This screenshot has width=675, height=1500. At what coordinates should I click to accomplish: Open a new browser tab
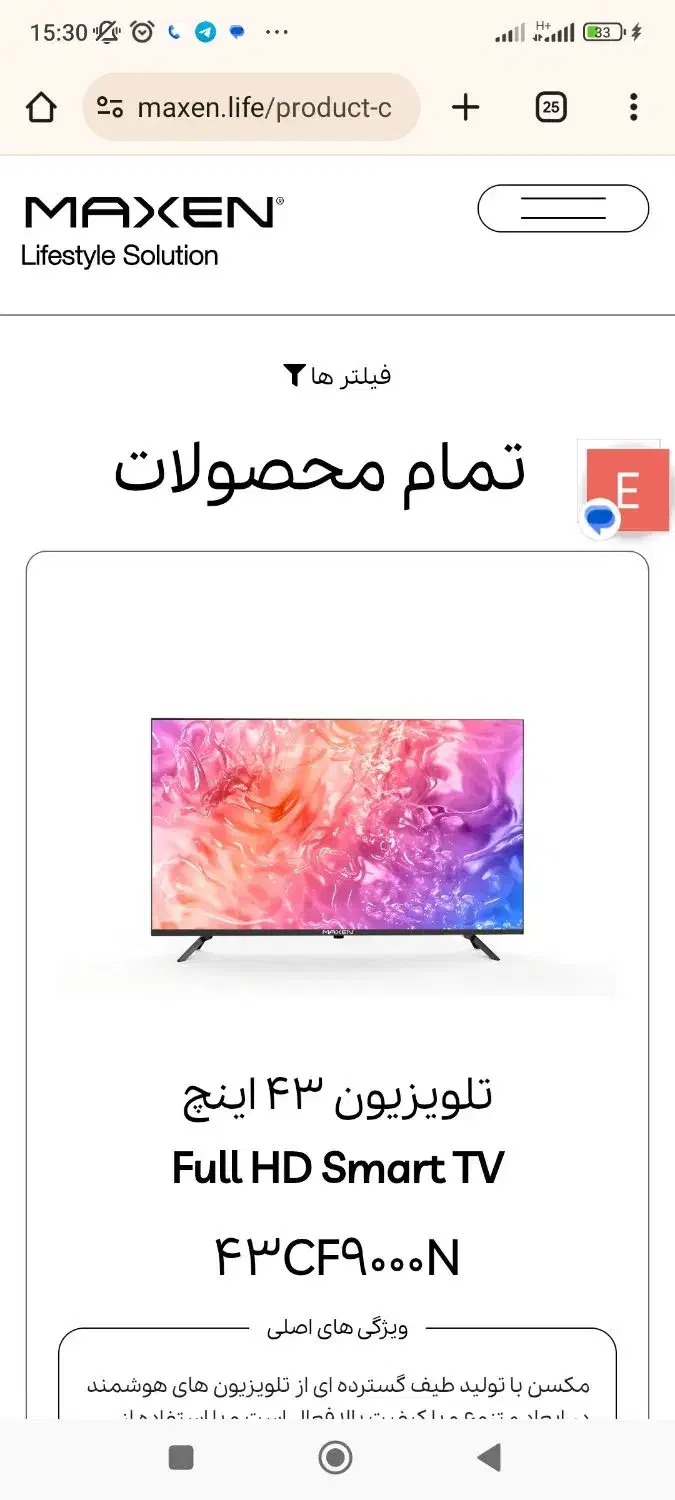465,107
